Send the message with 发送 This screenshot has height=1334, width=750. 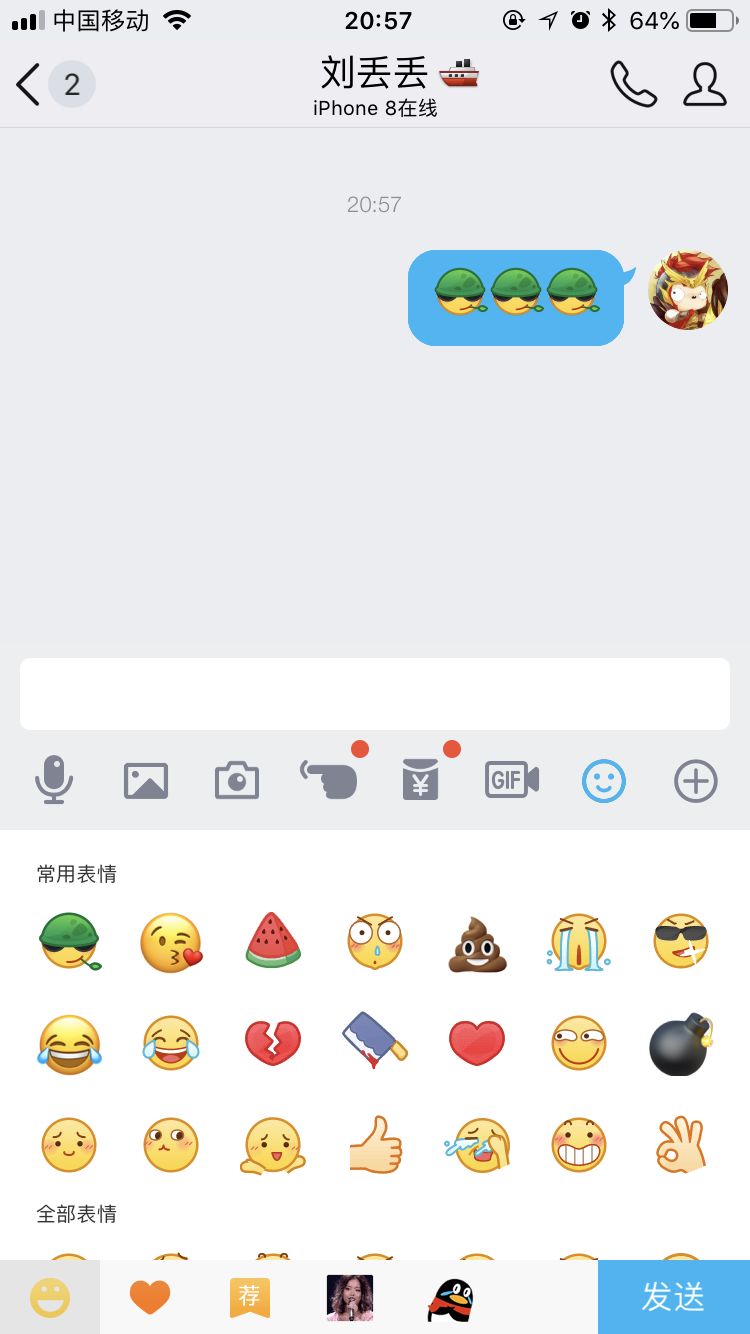click(x=673, y=1297)
